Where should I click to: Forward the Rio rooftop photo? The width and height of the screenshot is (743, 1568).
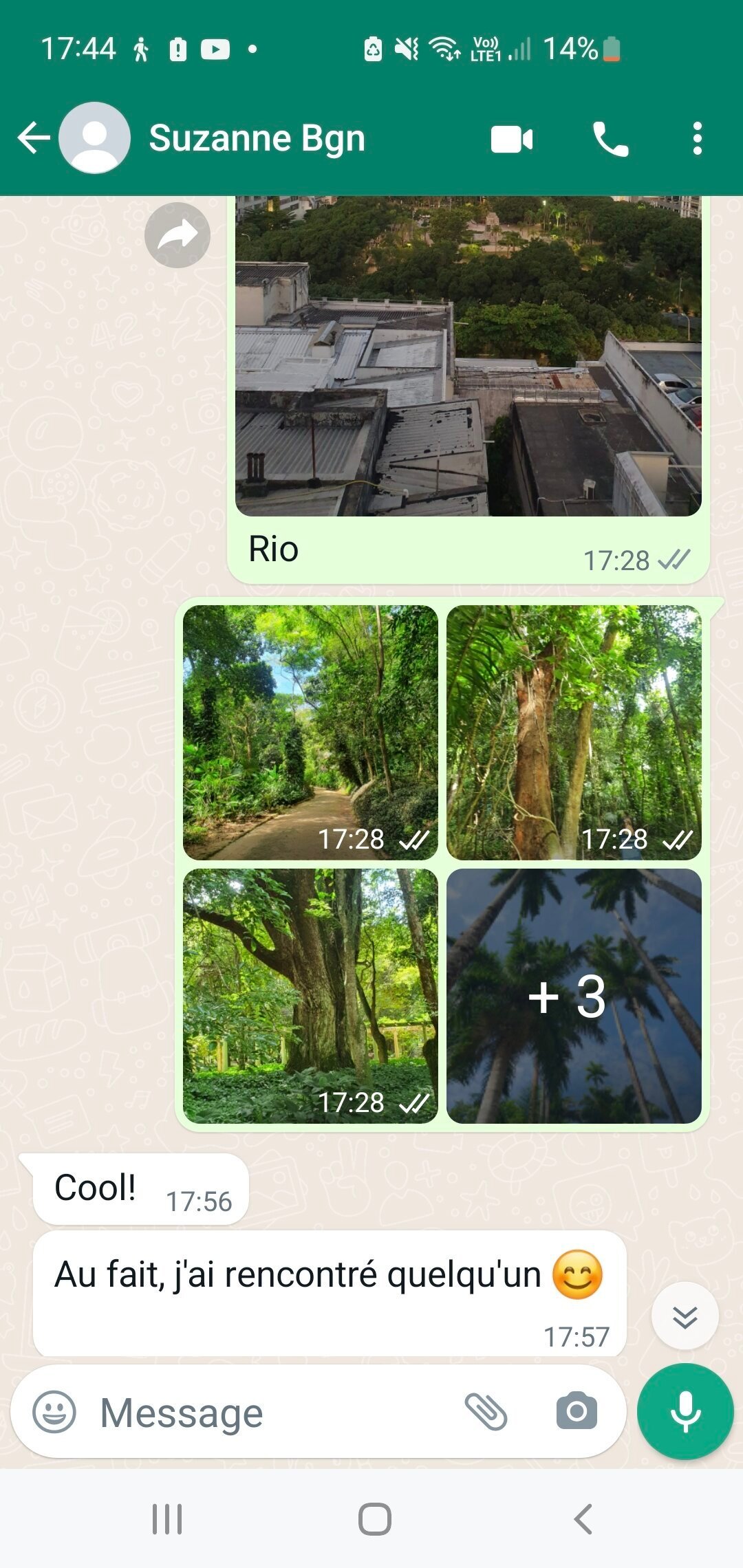point(177,235)
